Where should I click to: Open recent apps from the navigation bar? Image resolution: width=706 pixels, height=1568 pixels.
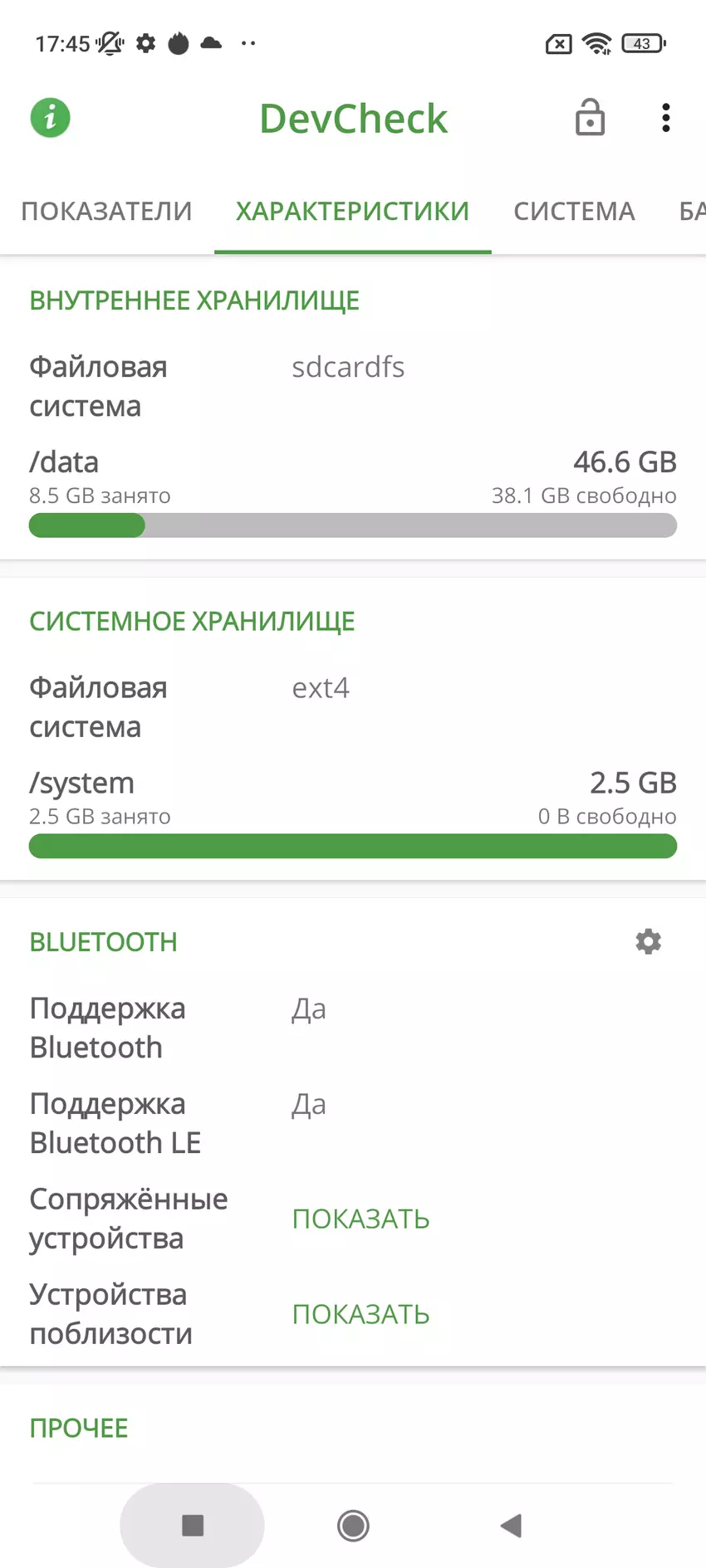[x=193, y=1525]
